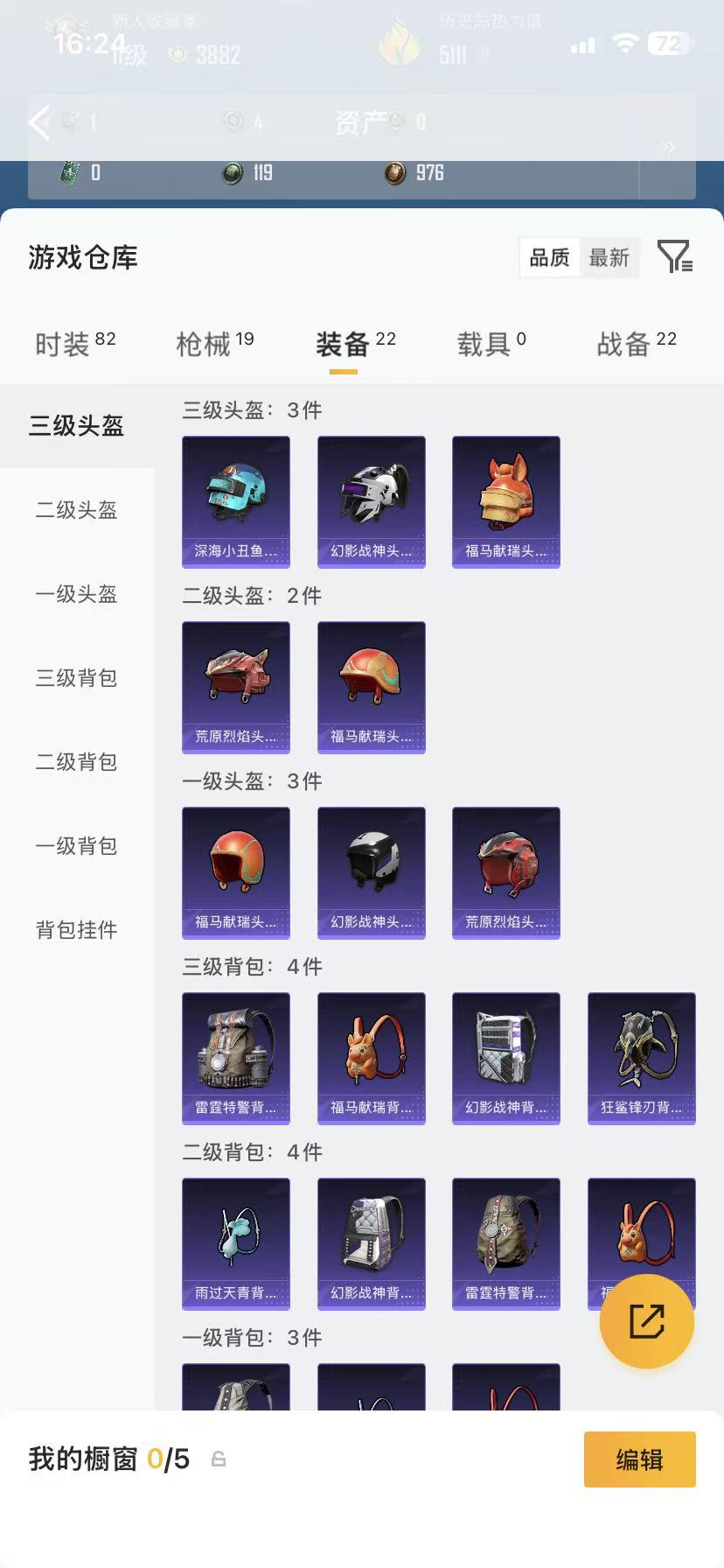Select the 品质 sorting option
The height and width of the screenshot is (1568, 724).
tap(548, 257)
